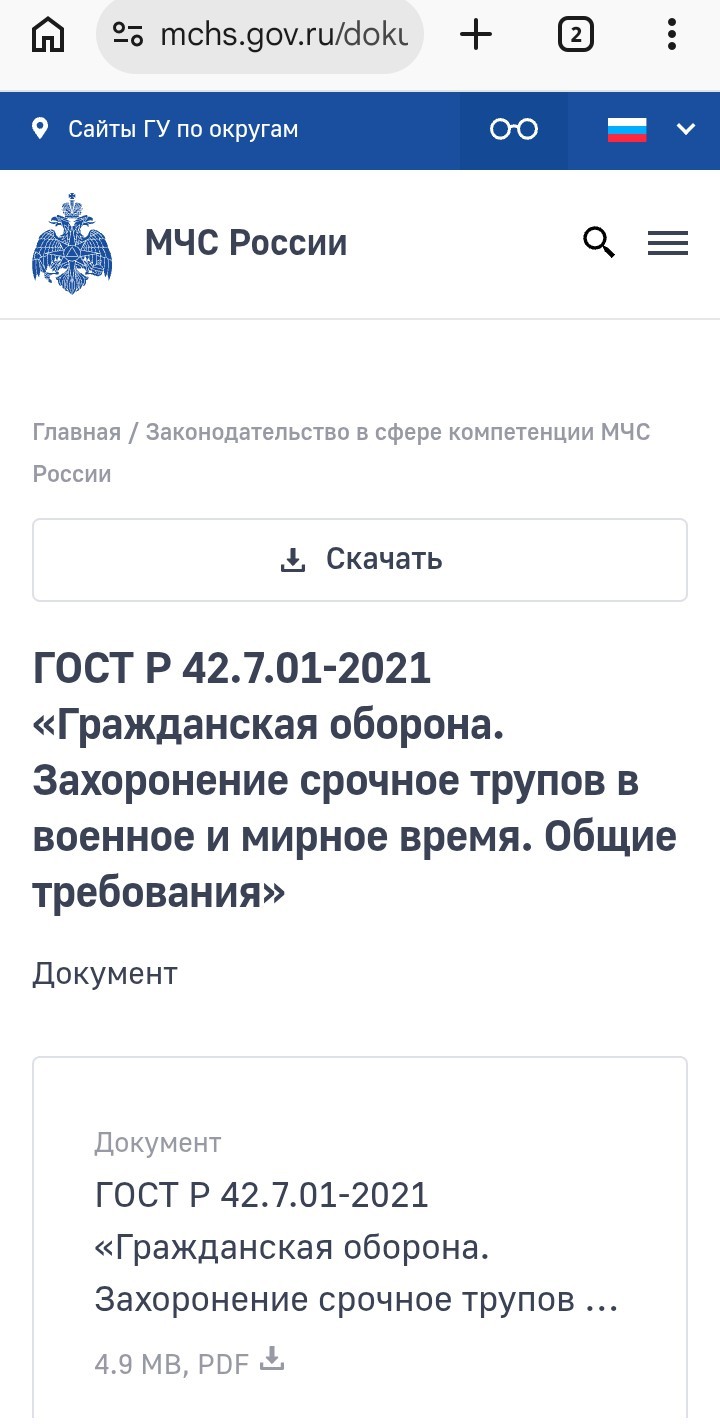Open a new browser tab
This screenshot has height=1425, width=720.
(x=476, y=35)
